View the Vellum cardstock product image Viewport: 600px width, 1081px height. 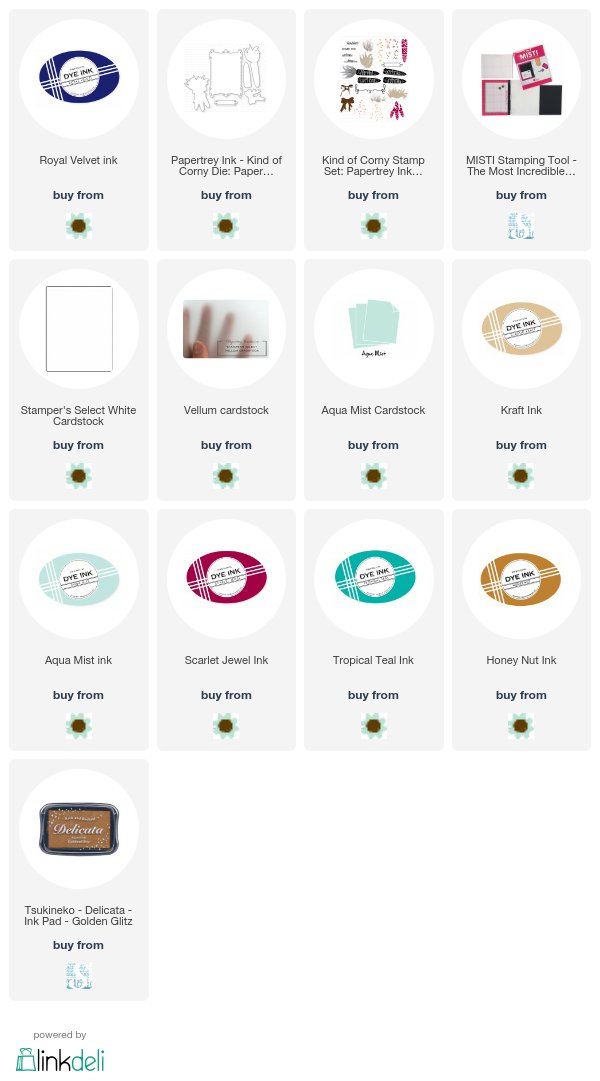[x=226, y=329]
